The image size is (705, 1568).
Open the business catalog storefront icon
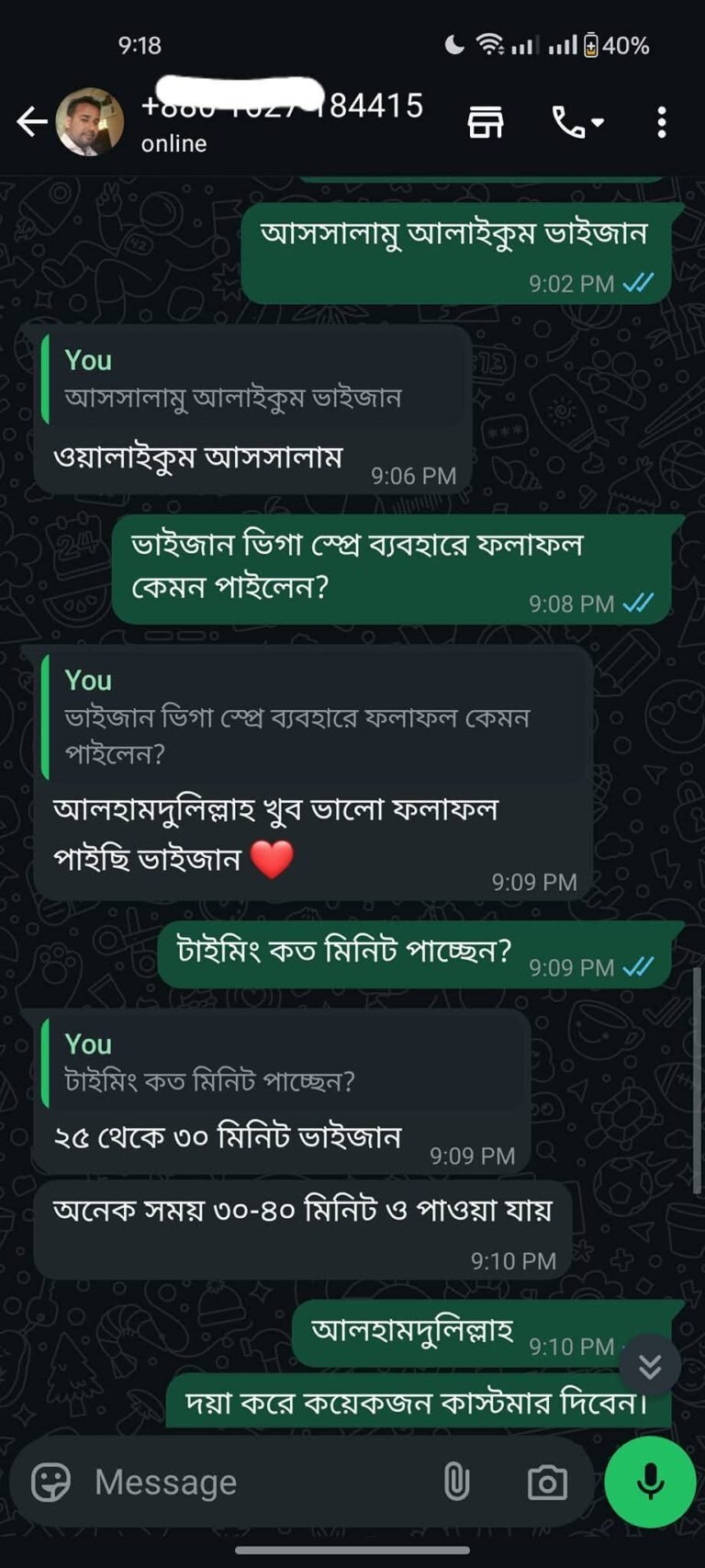[x=486, y=121]
